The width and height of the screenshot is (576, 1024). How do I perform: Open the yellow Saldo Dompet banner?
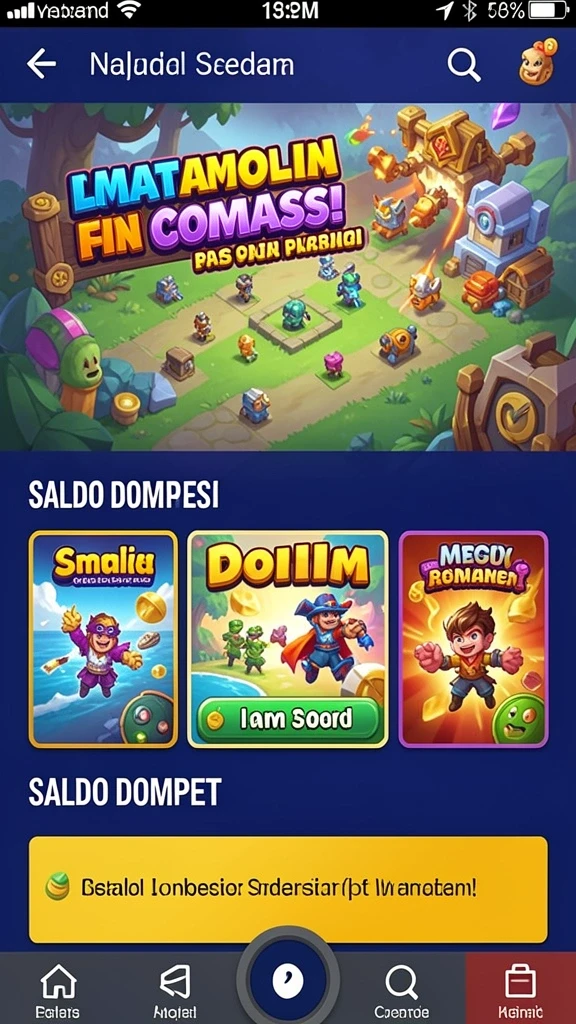(x=288, y=889)
